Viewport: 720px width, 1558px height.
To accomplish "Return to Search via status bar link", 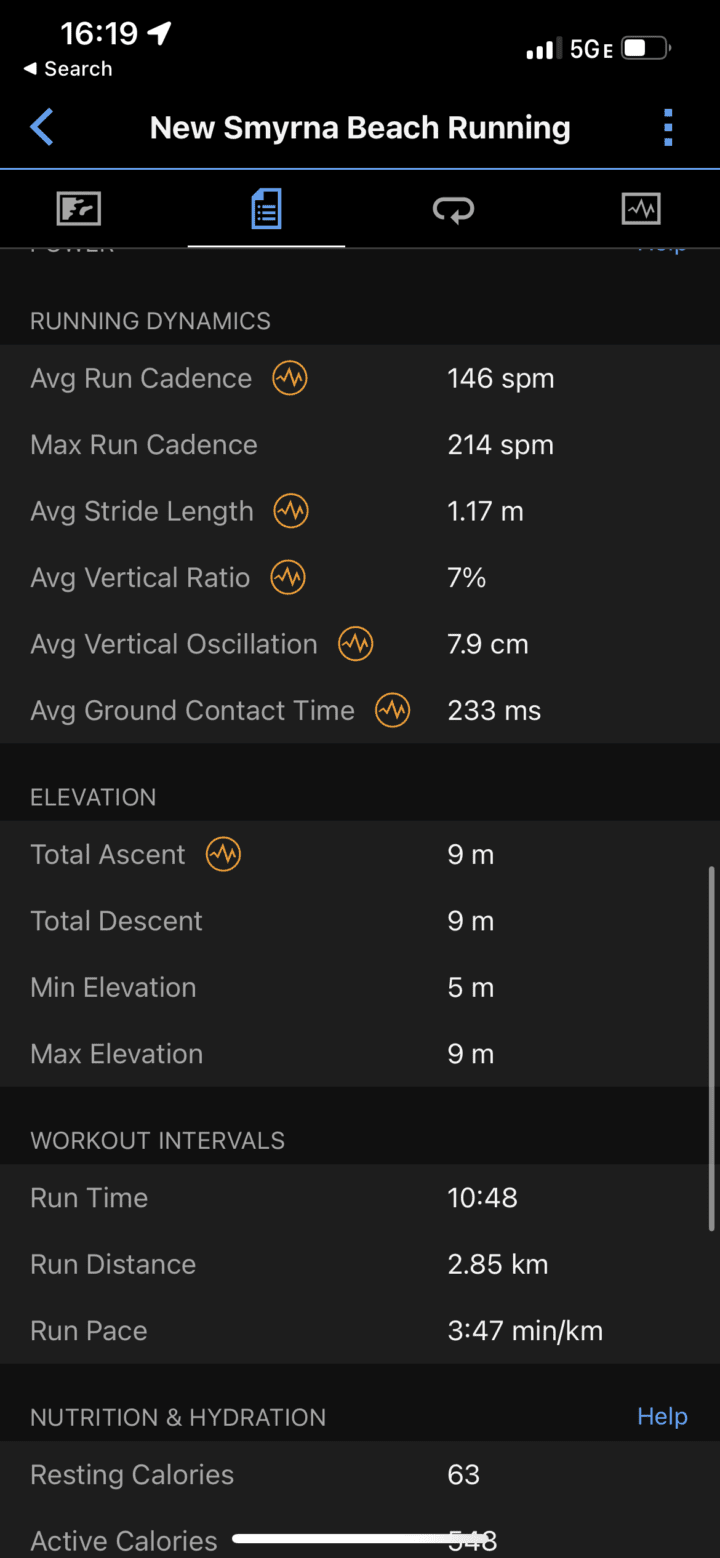I will click(68, 69).
